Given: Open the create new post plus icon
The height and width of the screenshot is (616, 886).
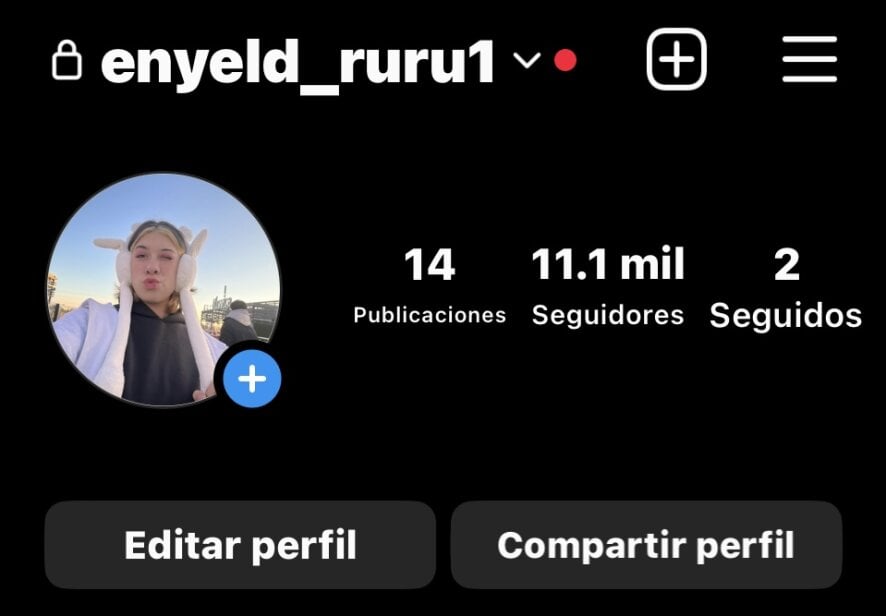Looking at the screenshot, I should (x=677, y=60).
